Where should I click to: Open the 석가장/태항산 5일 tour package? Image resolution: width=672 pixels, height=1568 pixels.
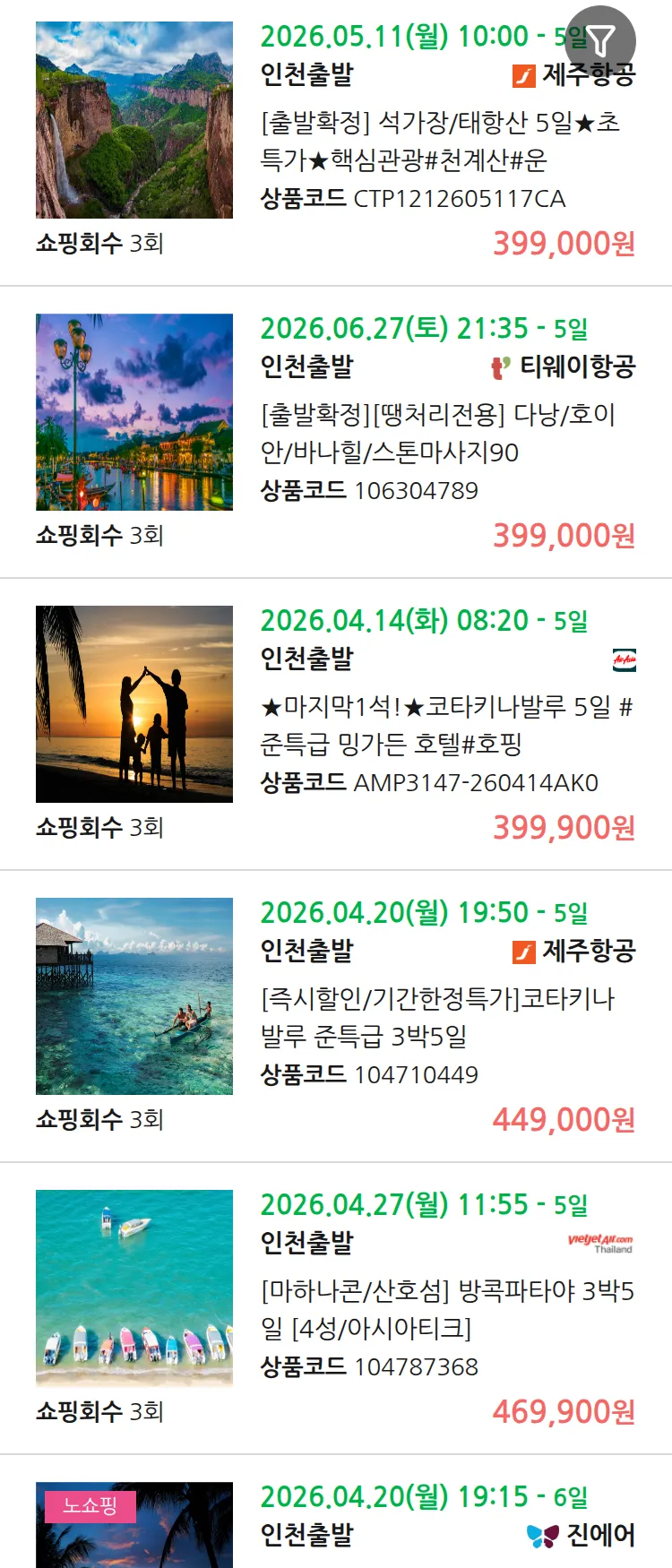(439, 141)
